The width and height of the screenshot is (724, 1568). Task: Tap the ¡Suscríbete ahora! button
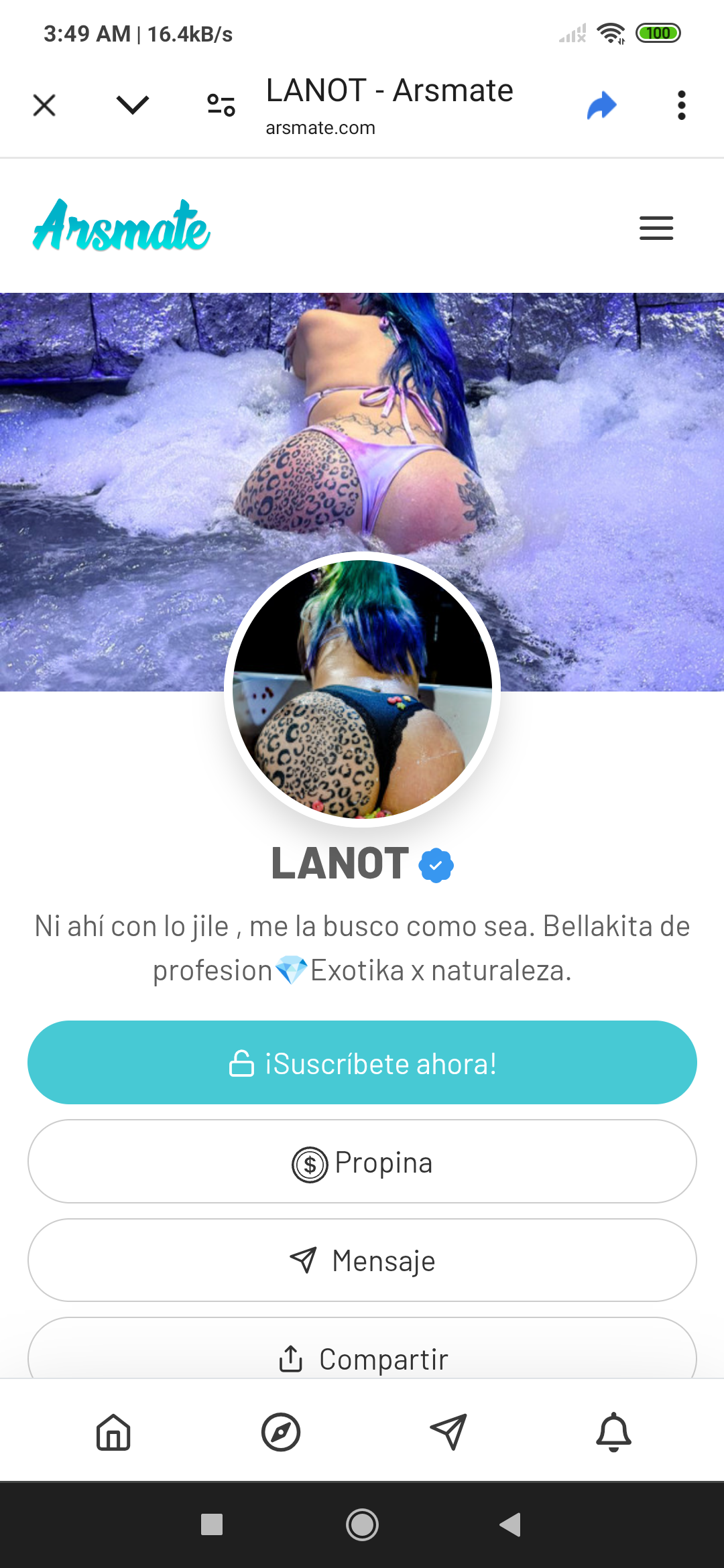click(362, 1063)
